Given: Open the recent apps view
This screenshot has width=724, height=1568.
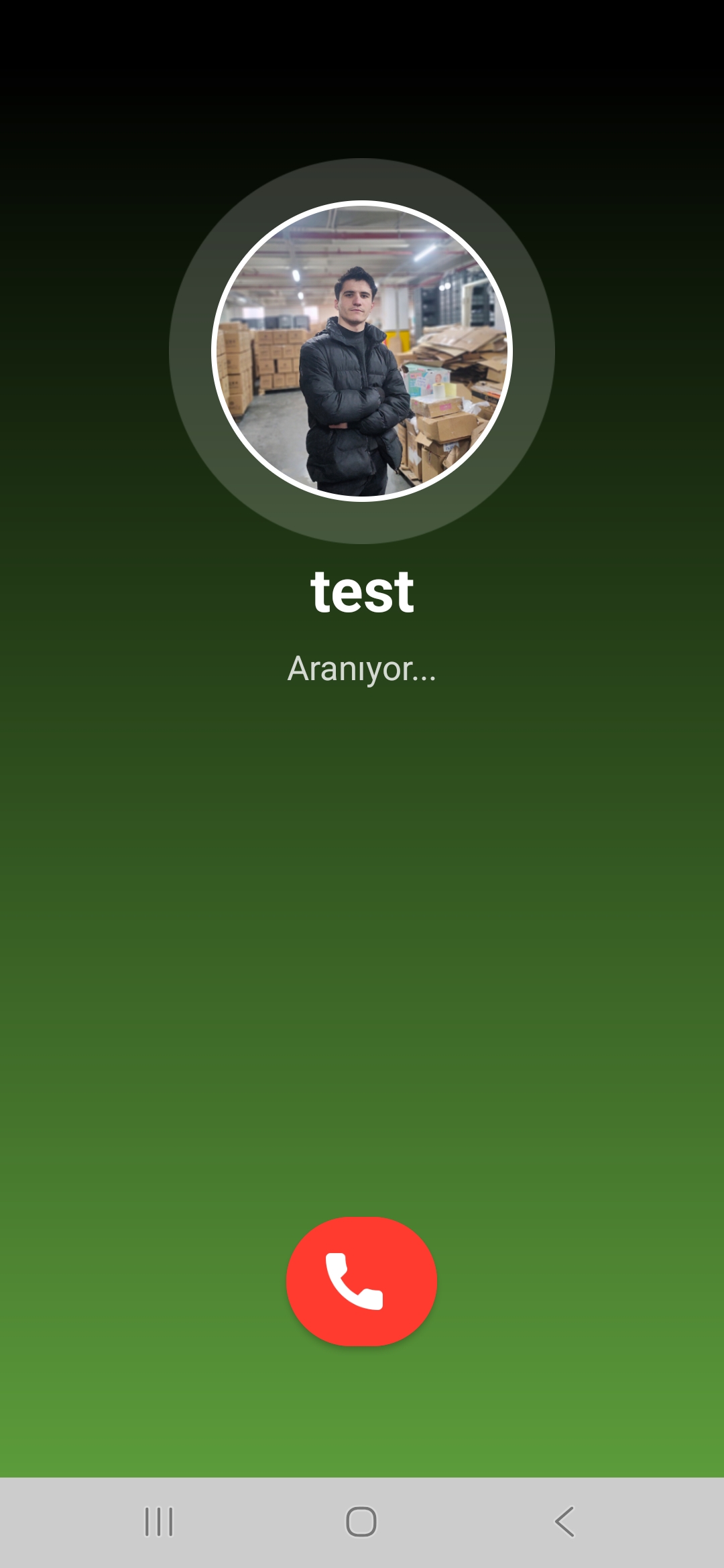Looking at the screenshot, I should [159, 1521].
